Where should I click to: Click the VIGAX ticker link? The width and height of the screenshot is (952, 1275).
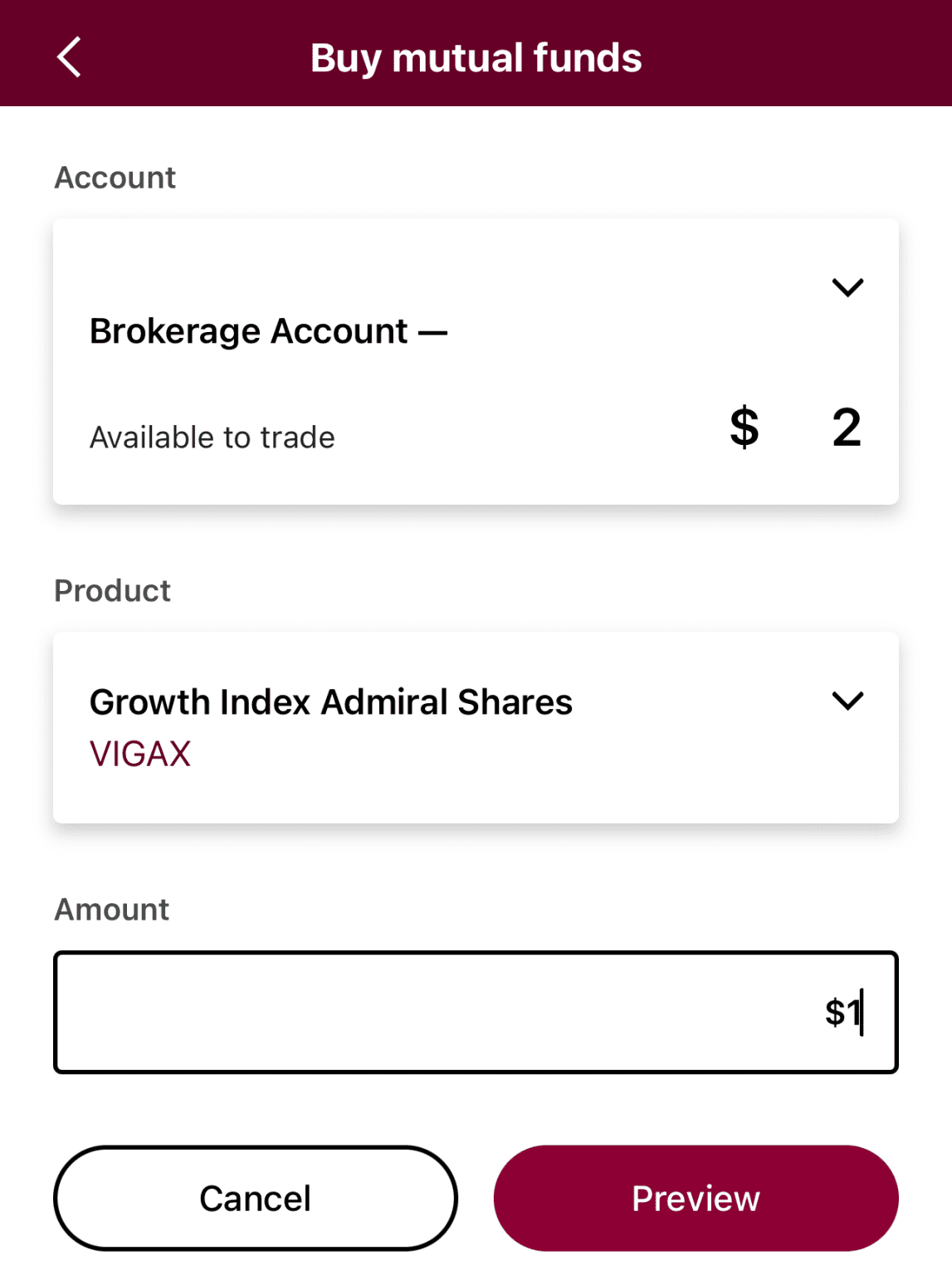139,753
